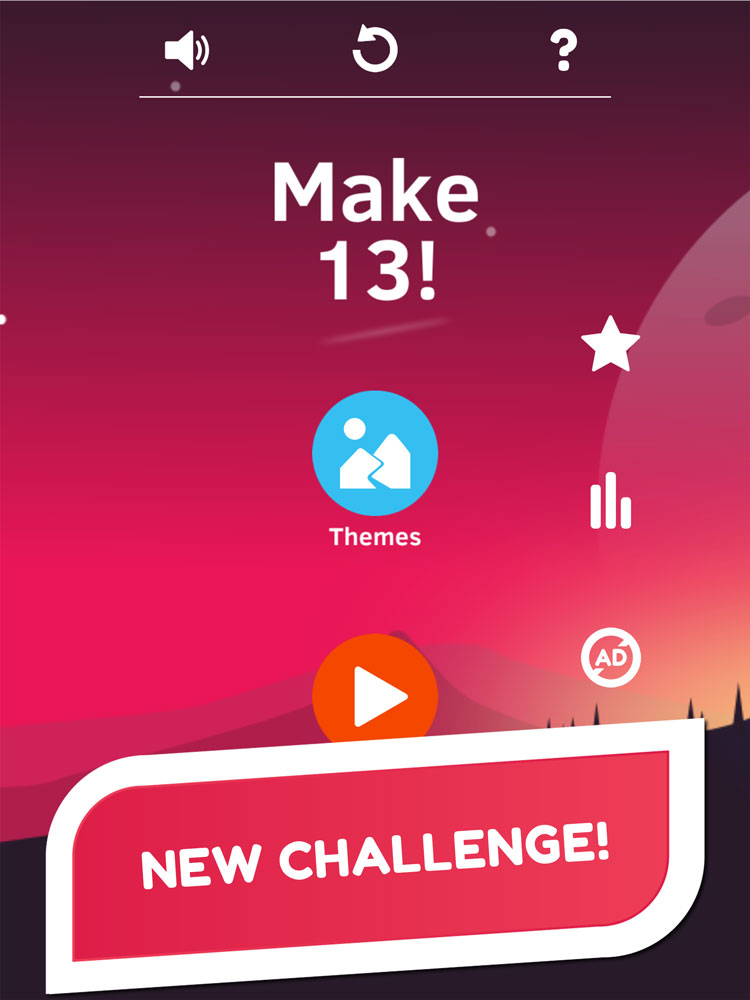
Task: Open the New Challenge banner
Action: (x=375, y=855)
